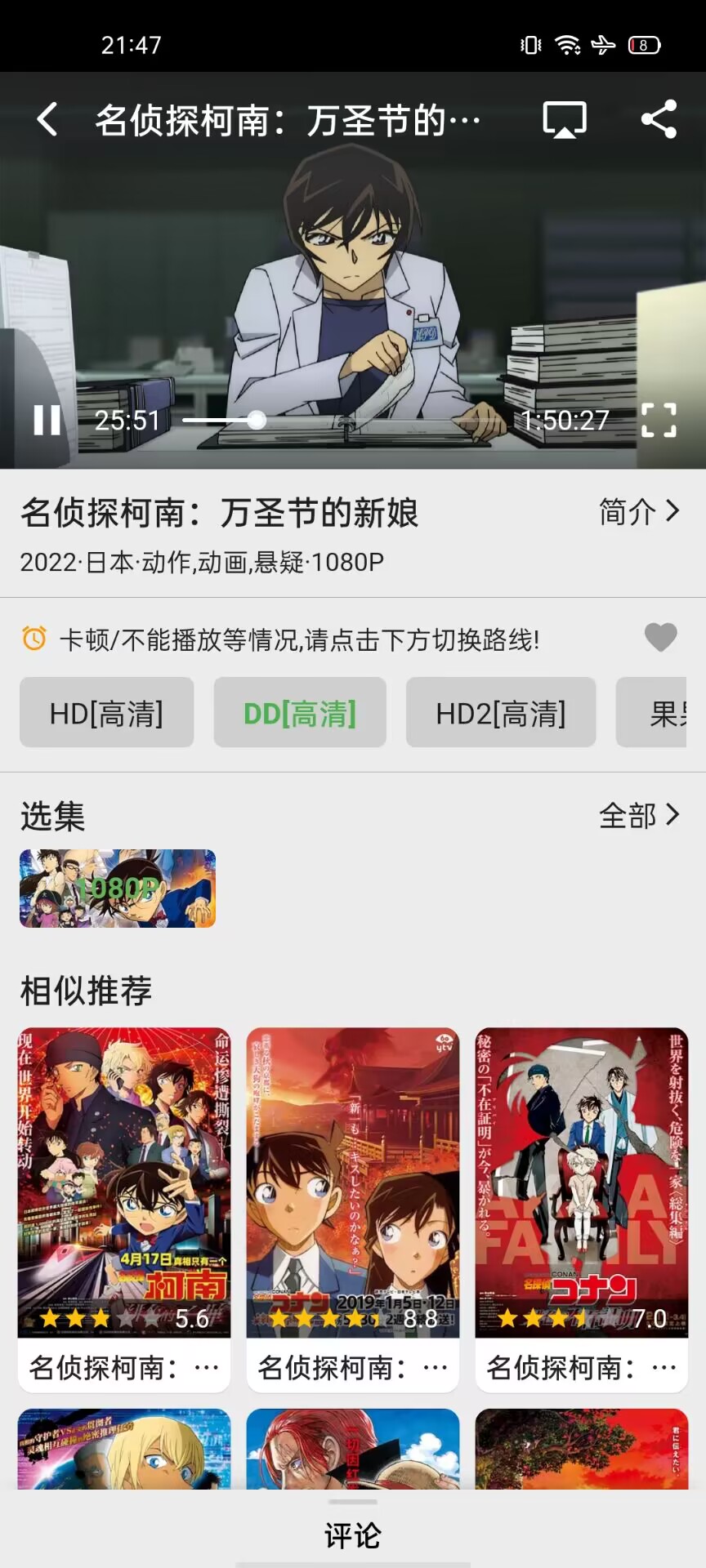Select the DD[高清] source line
This screenshot has height=1568, width=706.
tap(300, 713)
